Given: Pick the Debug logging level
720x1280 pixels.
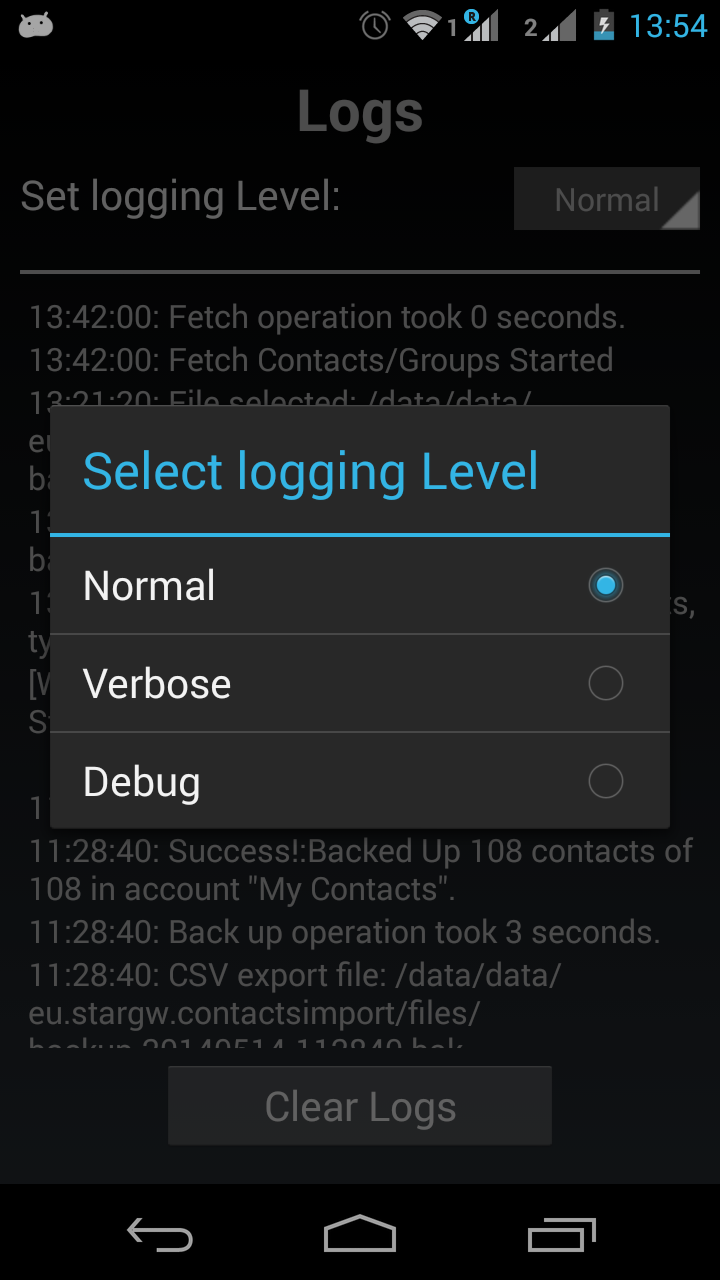Looking at the screenshot, I should [359, 781].
